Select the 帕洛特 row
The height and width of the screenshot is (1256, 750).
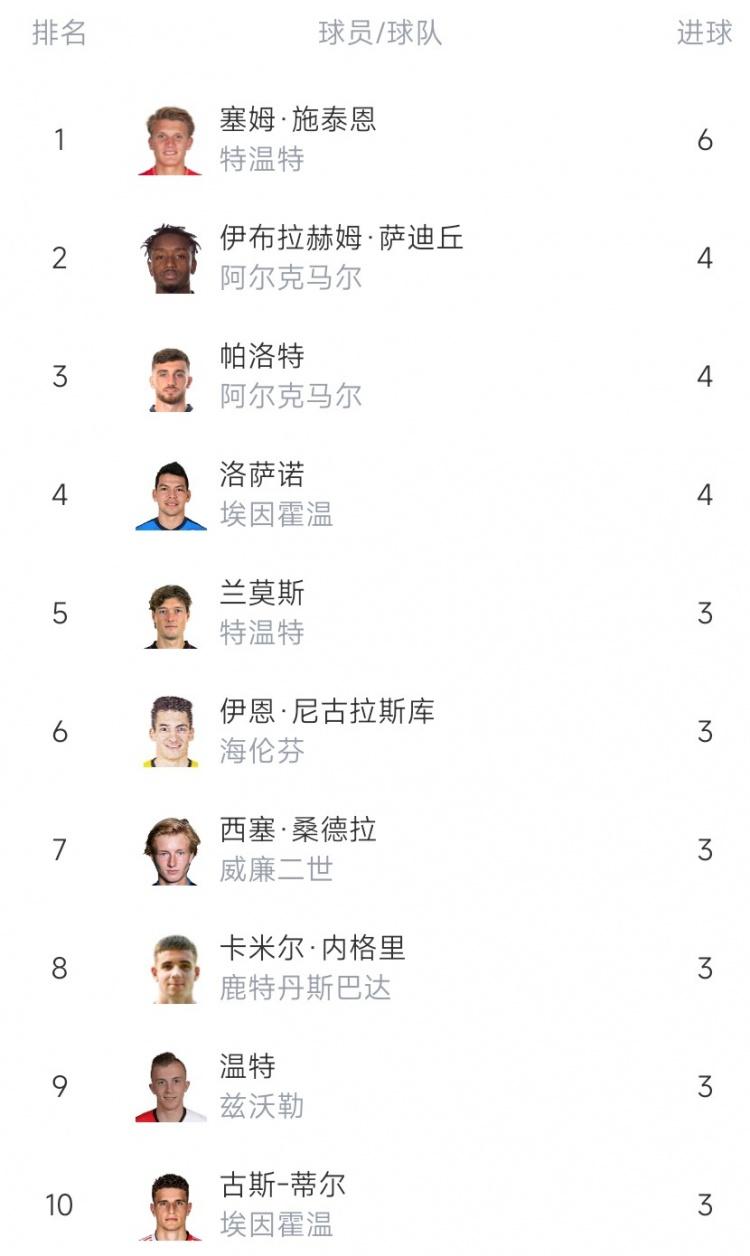262,357
